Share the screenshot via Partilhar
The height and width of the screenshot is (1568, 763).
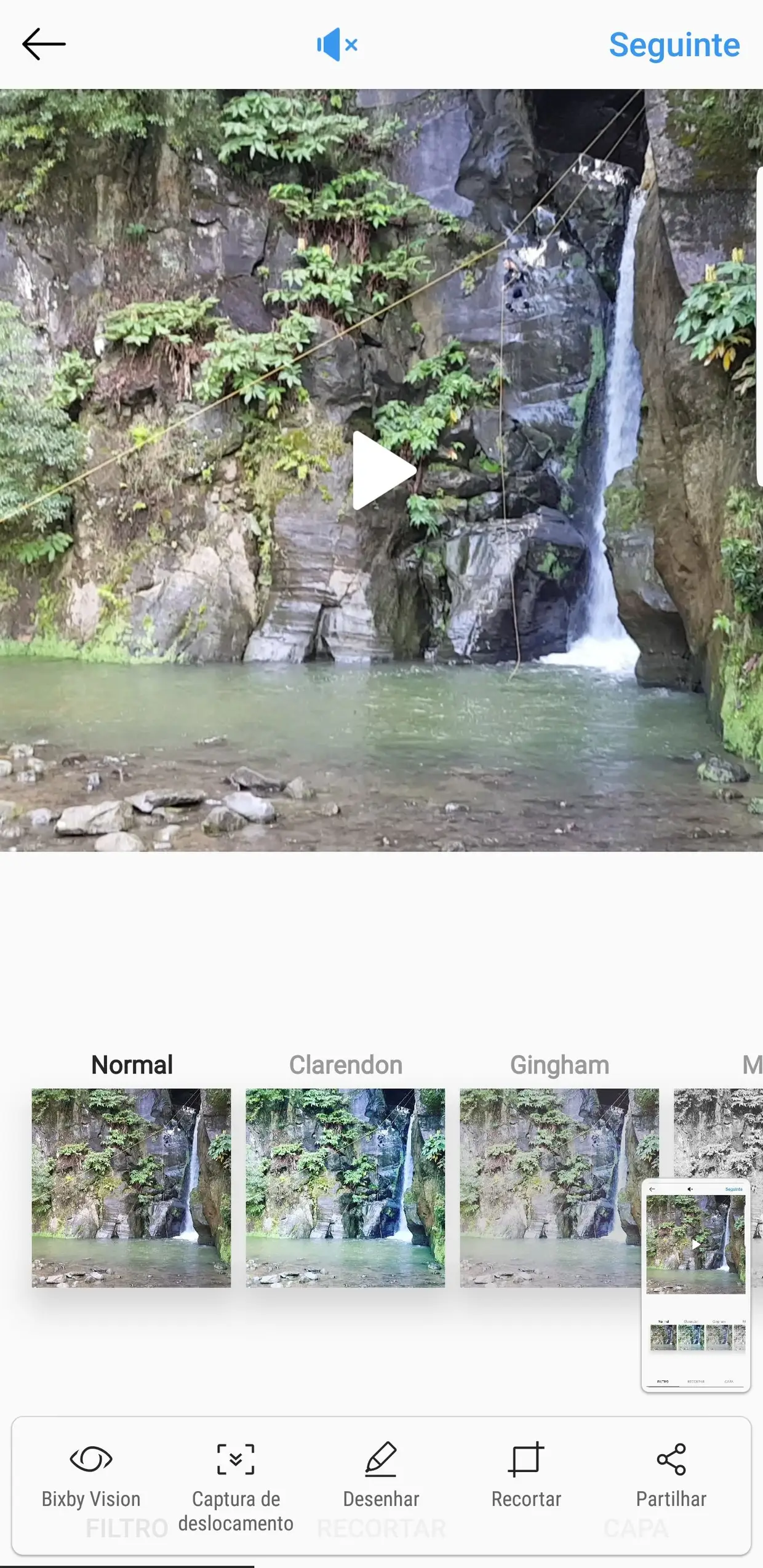pyautogui.click(x=671, y=1474)
